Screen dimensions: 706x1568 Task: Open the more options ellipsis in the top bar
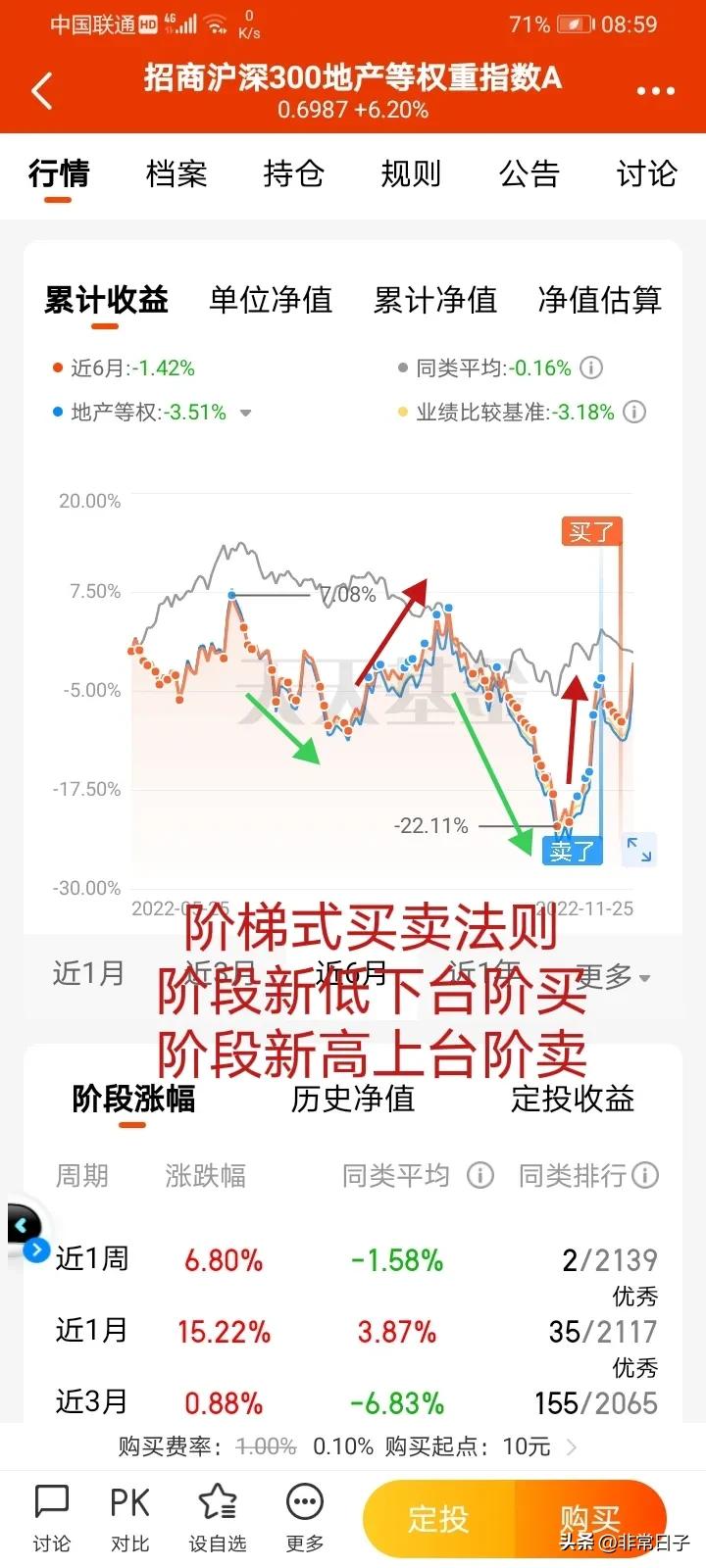tap(655, 90)
